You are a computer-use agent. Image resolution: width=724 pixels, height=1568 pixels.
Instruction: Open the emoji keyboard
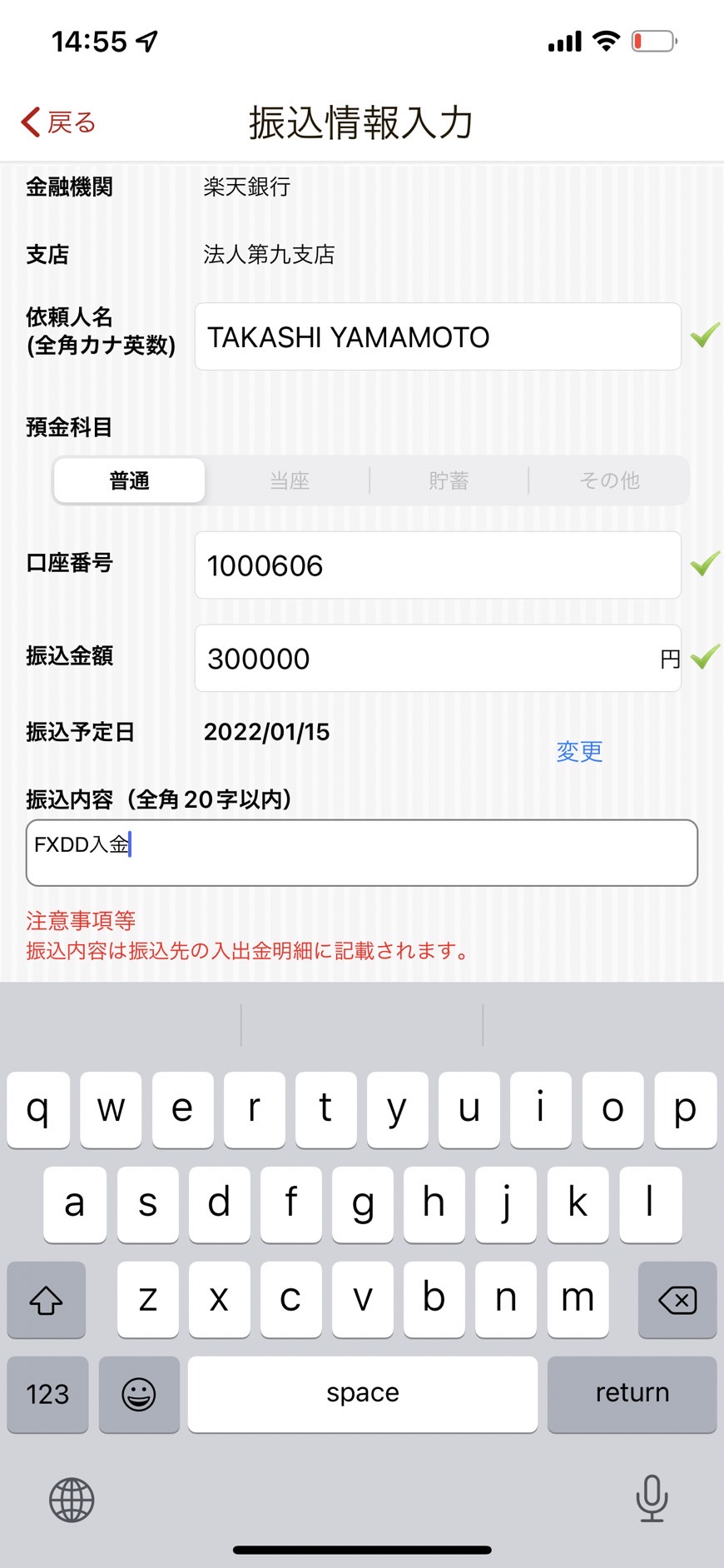point(139,1394)
